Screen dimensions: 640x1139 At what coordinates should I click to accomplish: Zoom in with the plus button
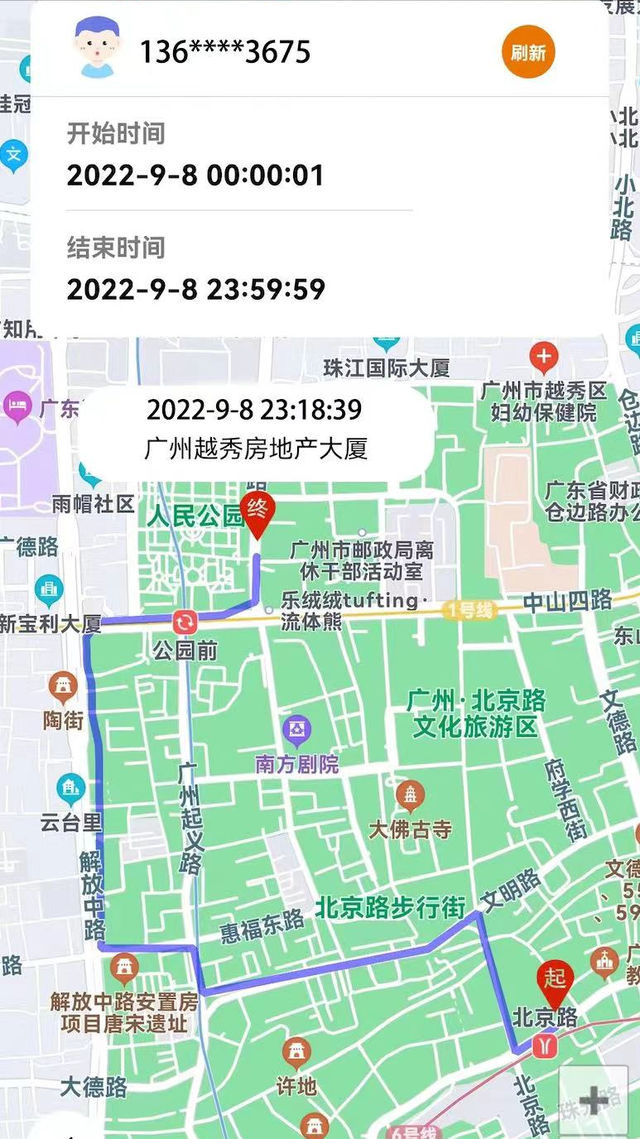594,1101
